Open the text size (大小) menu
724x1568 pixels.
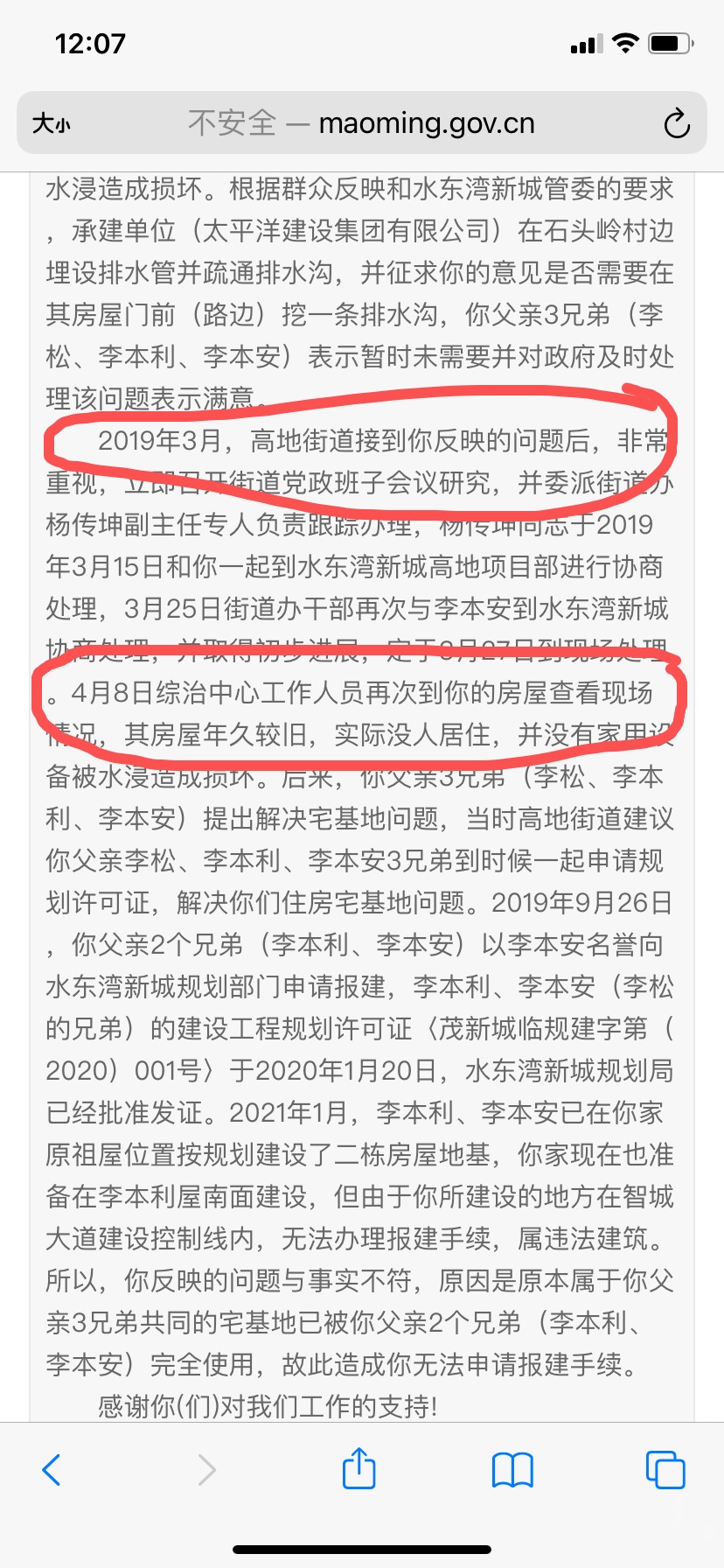click(x=52, y=123)
